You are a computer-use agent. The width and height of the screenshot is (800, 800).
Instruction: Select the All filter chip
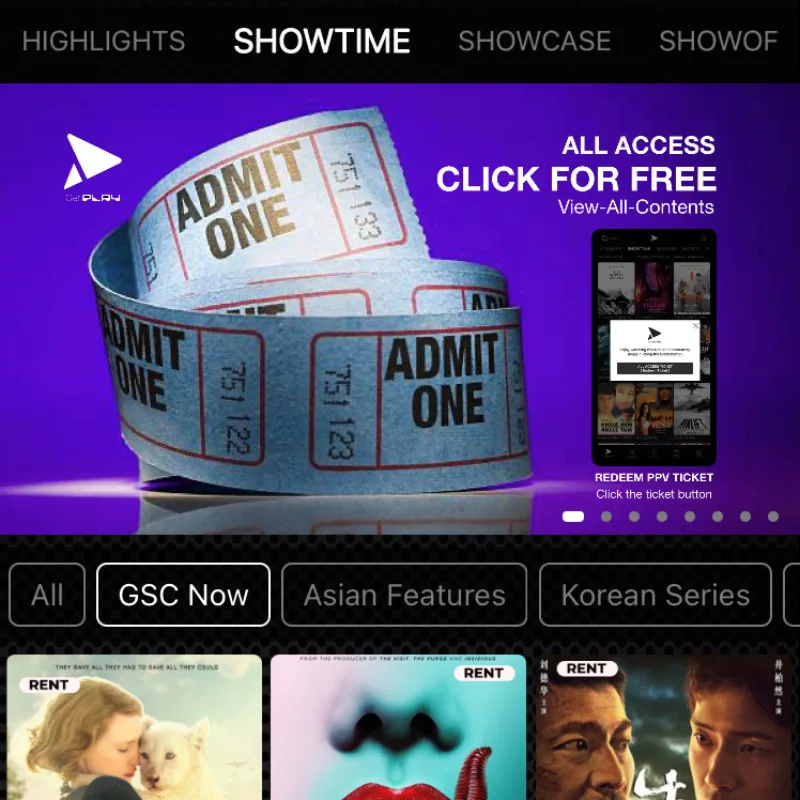pyautogui.click(x=47, y=595)
